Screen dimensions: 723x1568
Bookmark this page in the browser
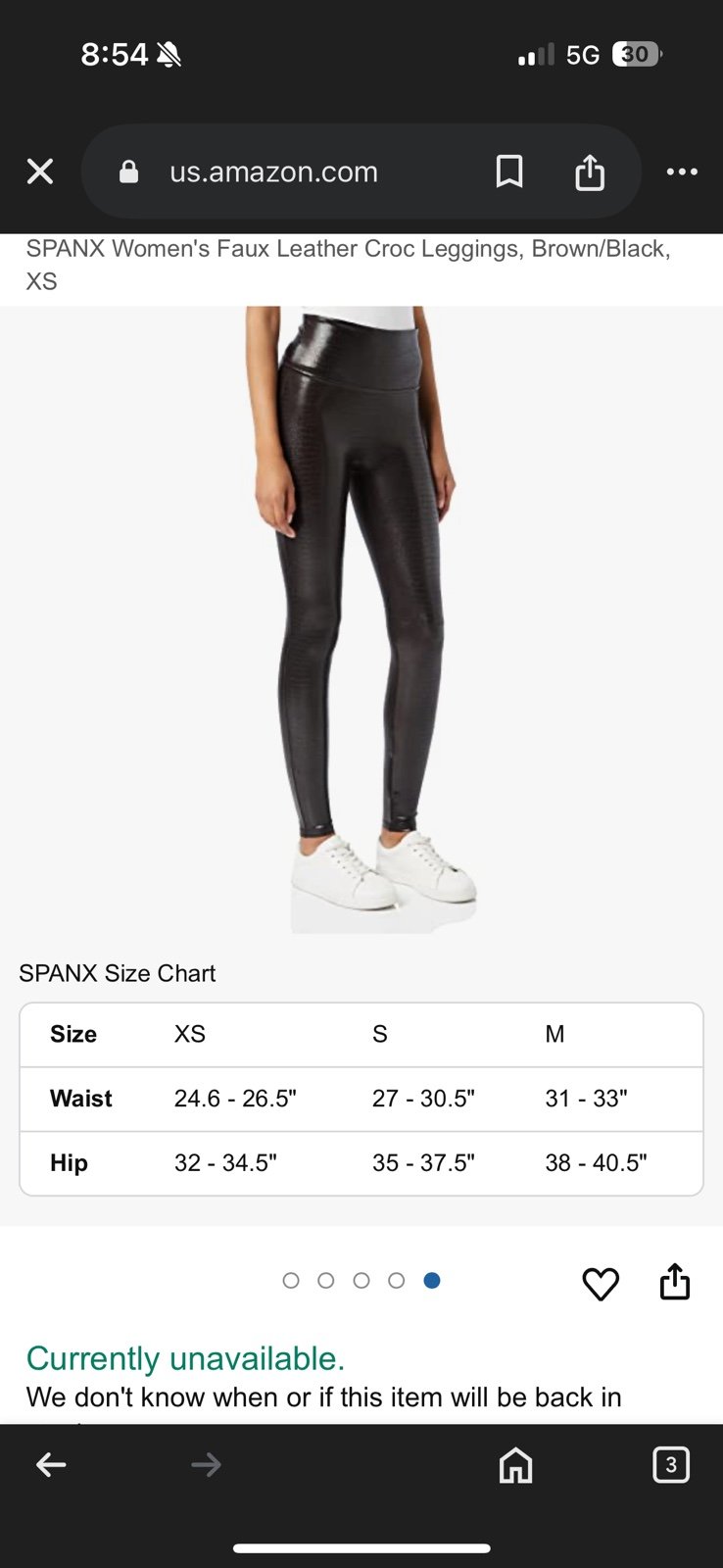point(509,171)
